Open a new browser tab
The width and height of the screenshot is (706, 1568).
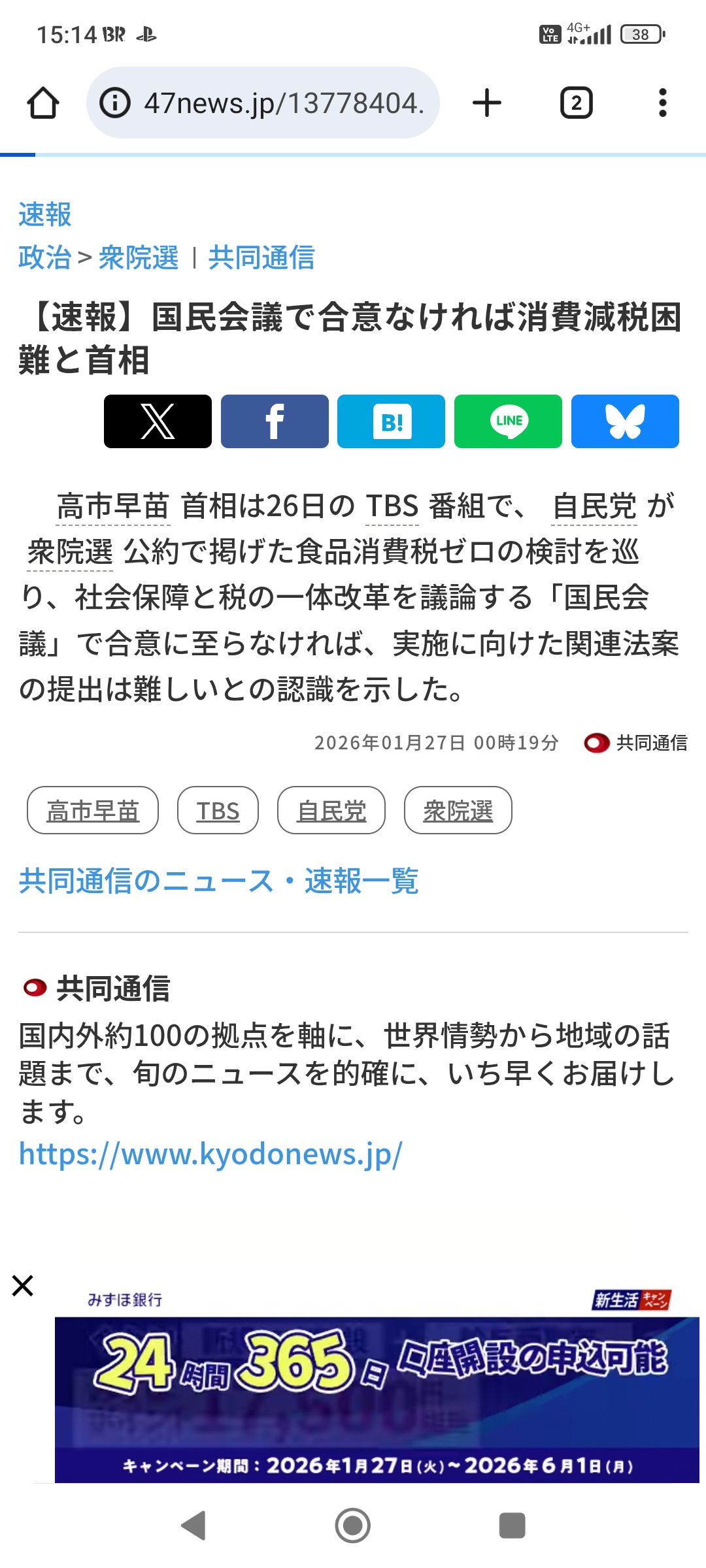click(x=487, y=103)
